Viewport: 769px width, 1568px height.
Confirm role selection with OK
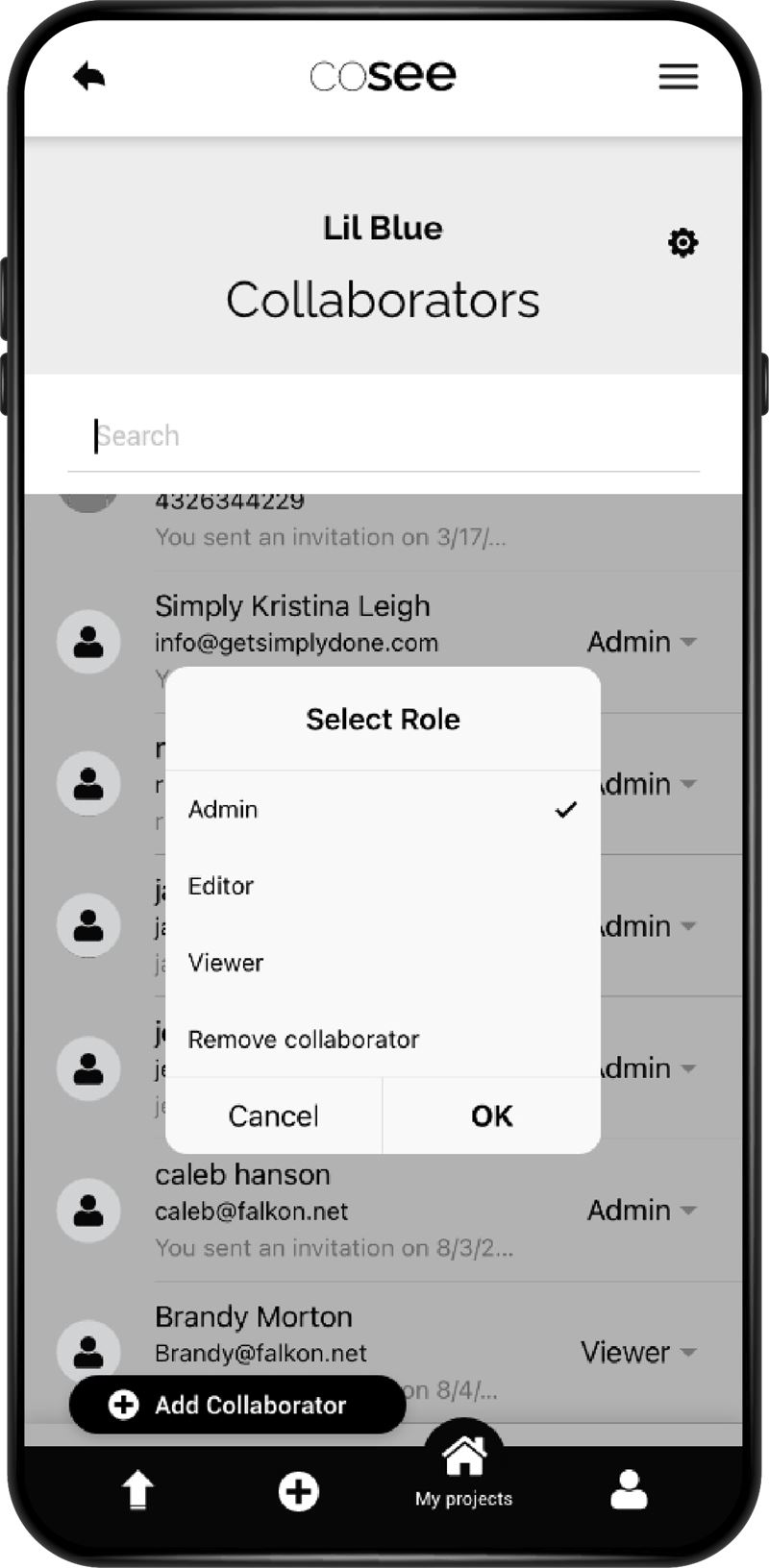[x=492, y=1115]
